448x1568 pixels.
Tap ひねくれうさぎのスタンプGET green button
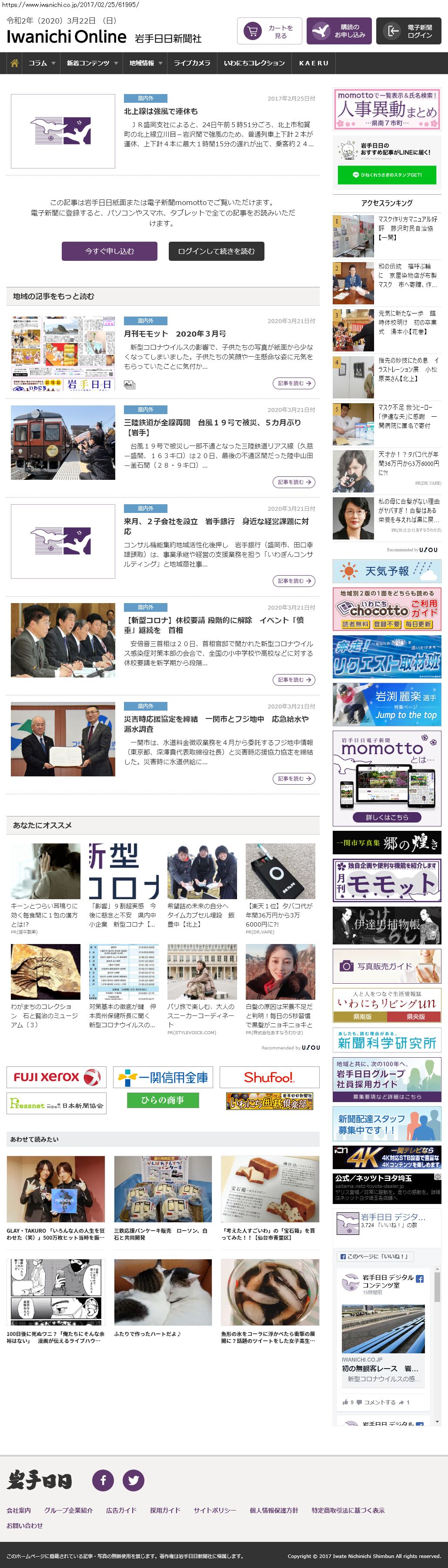pos(387,175)
